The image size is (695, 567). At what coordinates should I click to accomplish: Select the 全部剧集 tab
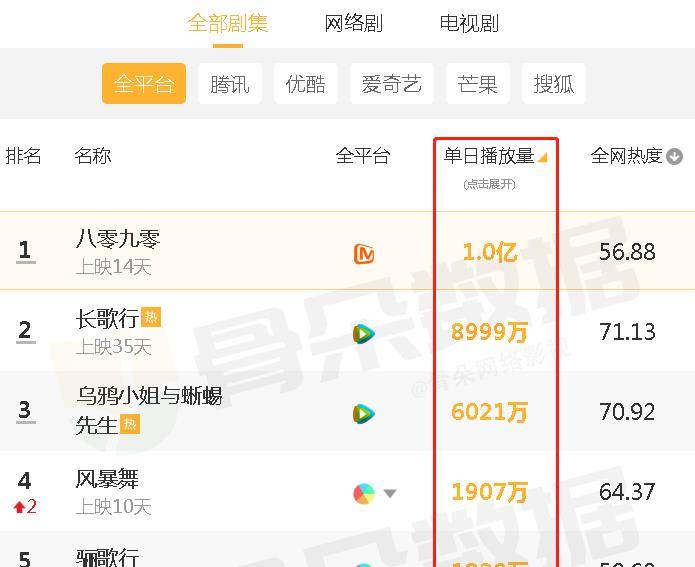pyautogui.click(x=228, y=23)
